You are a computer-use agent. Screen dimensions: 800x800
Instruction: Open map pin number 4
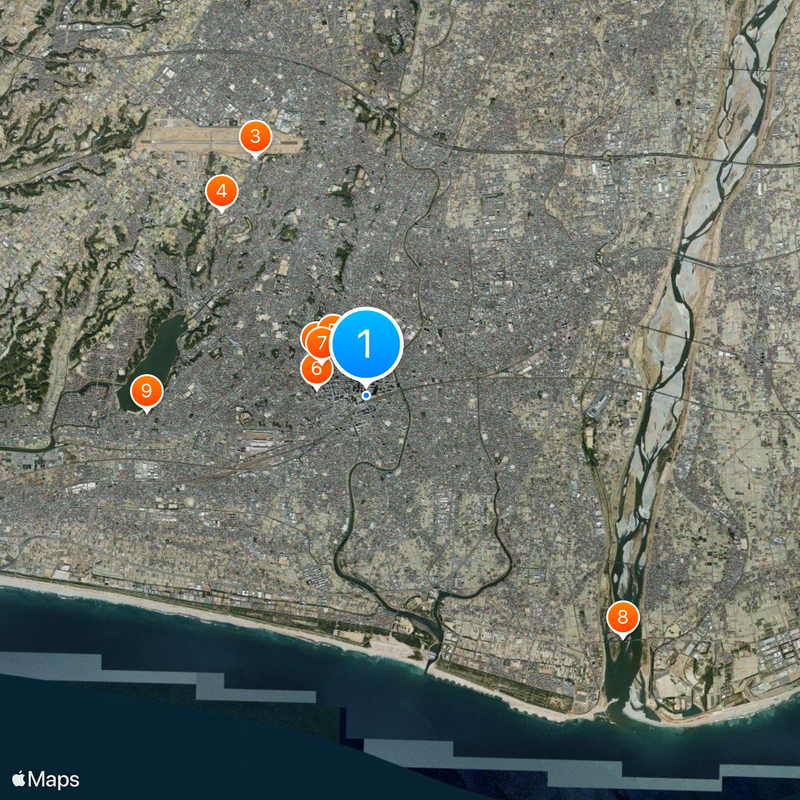(x=221, y=191)
